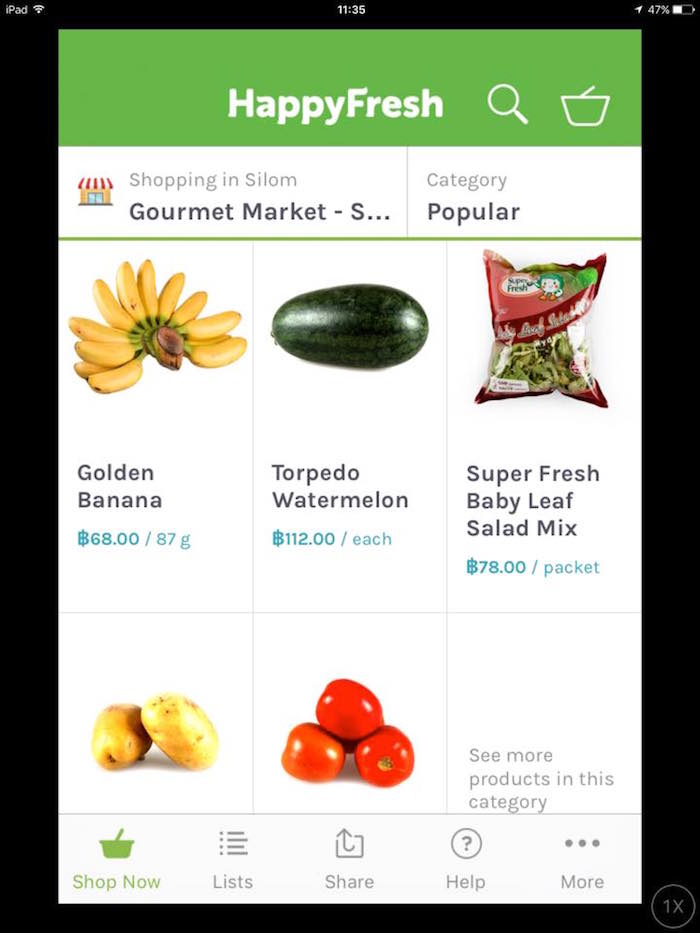Open the Popular category picker
The height and width of the screenshot is (933, 700).
(524, 196)
